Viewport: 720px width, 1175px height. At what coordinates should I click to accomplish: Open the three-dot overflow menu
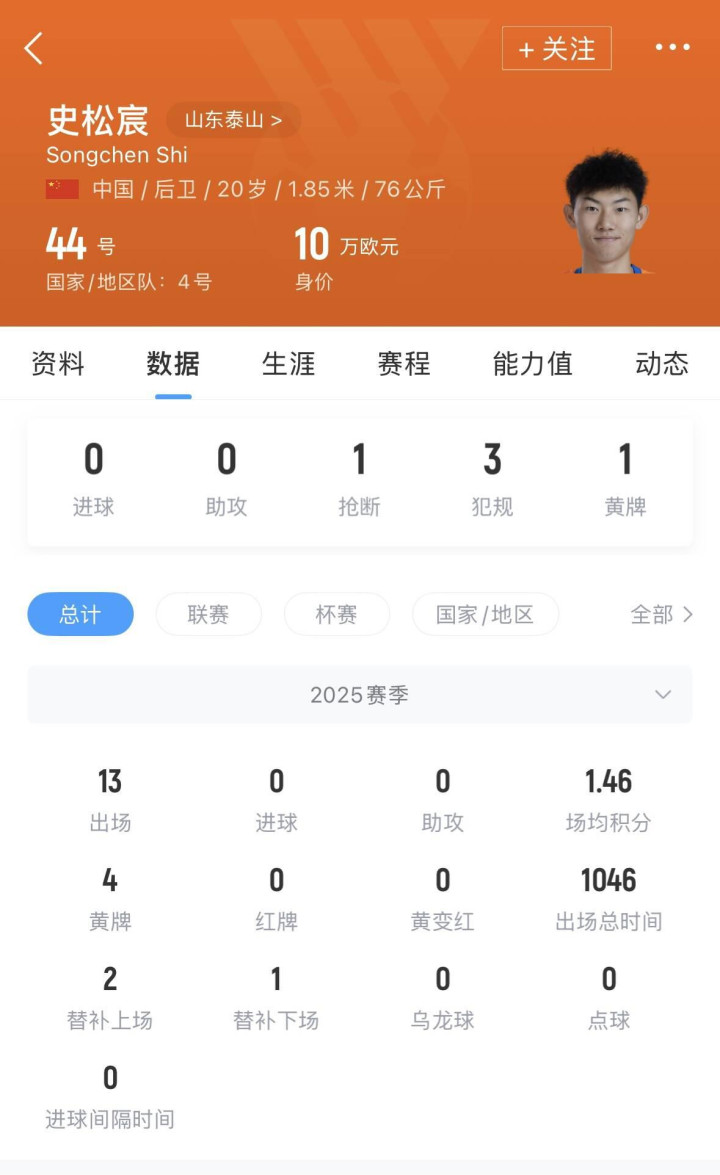tap(672, 48)
